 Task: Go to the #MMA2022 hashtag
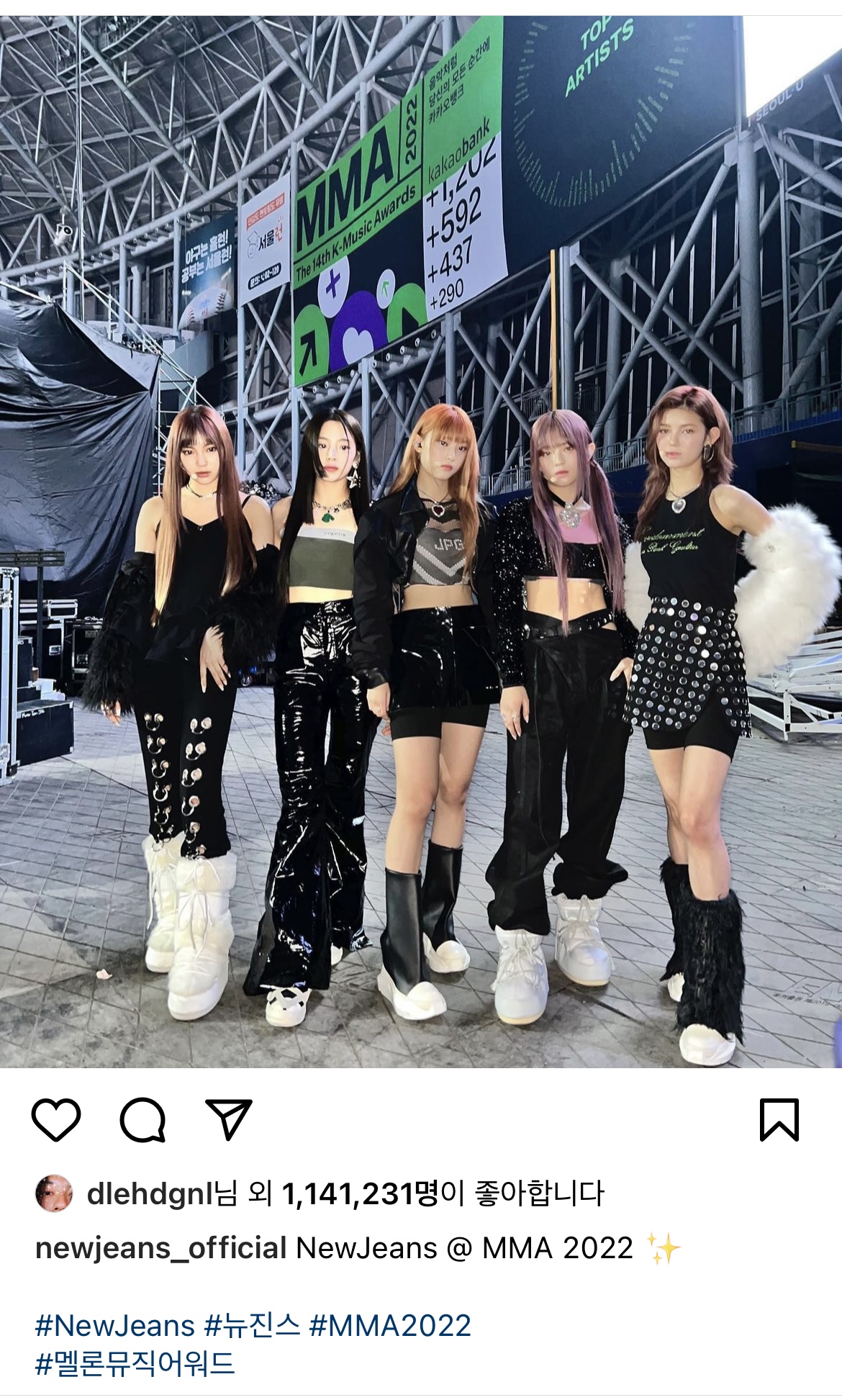point(390,1325)
